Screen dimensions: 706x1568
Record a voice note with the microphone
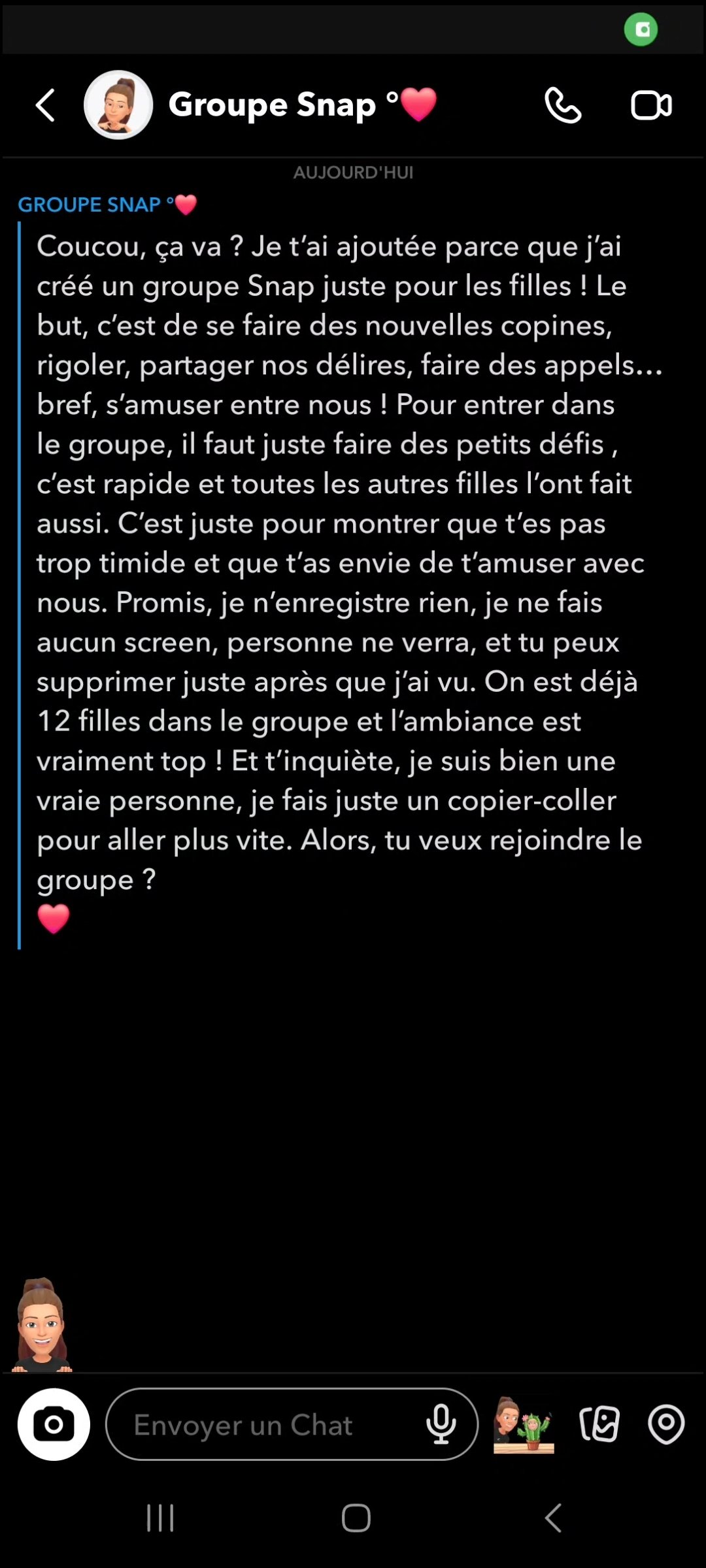tap(441, 1424)
